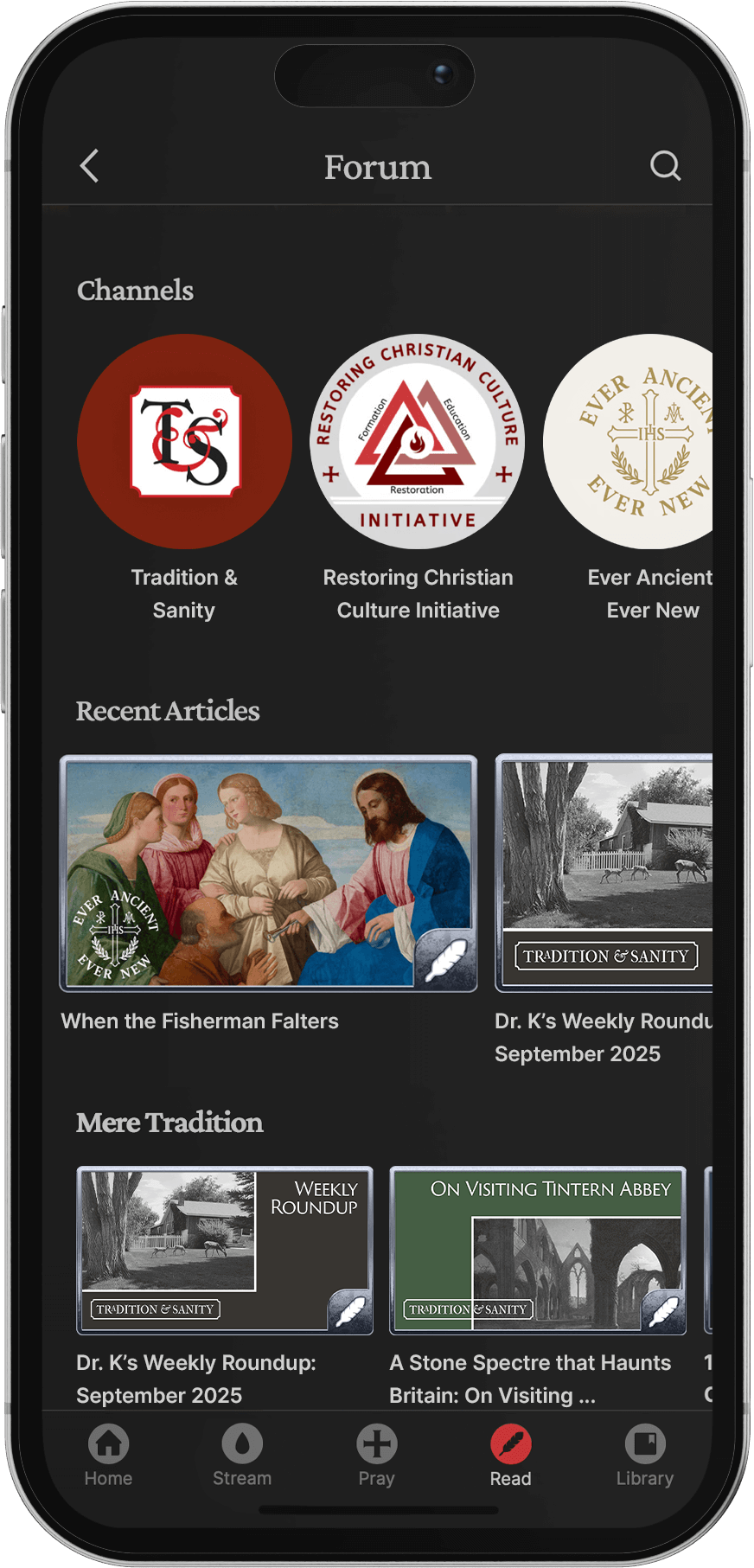Viewport: 754px width, 1568px height.
Task: Switch to the Pray tab
Action: point(377,1455)
